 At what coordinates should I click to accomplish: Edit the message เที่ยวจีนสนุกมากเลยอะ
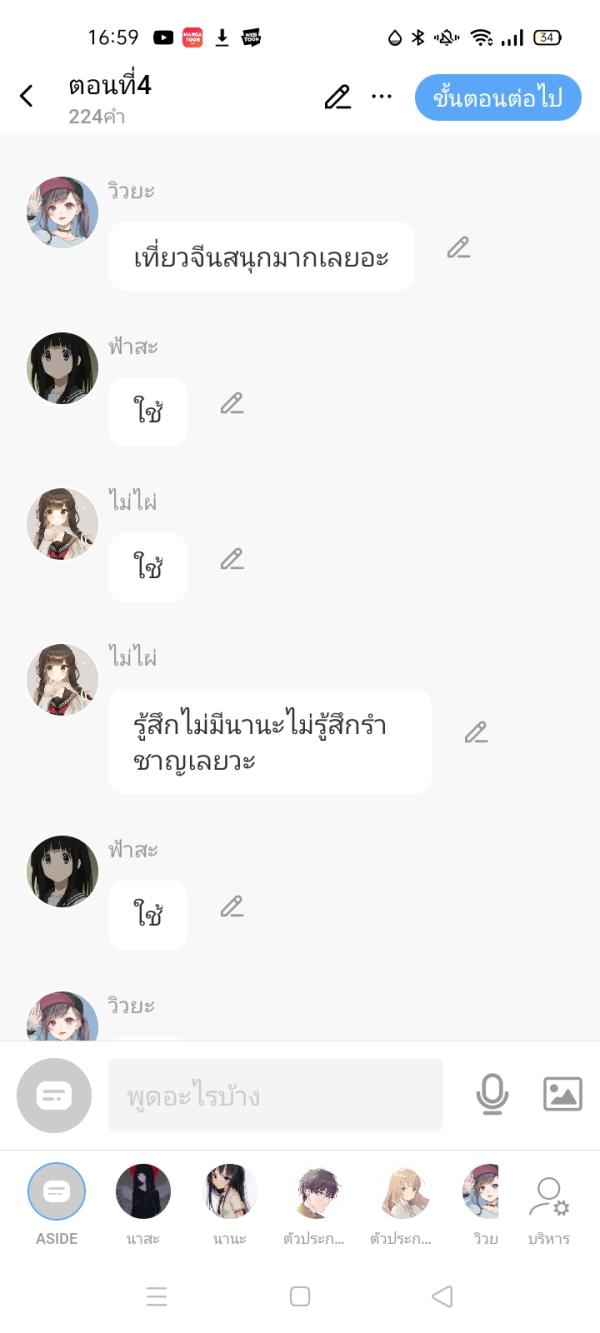point(458,248)
